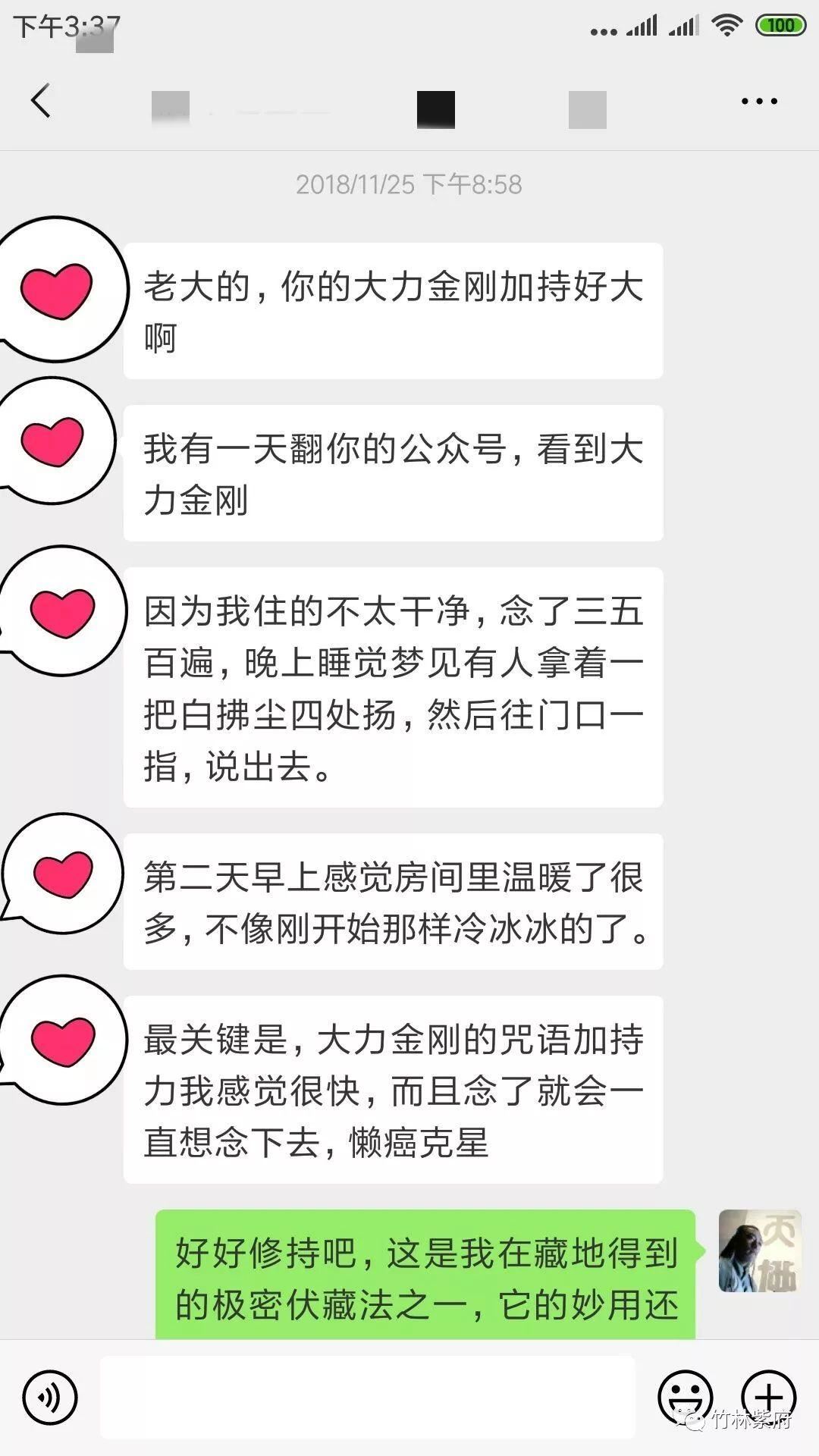Open the sender's avatar beside green message
819x1456 pixels.
[759, 1251]
